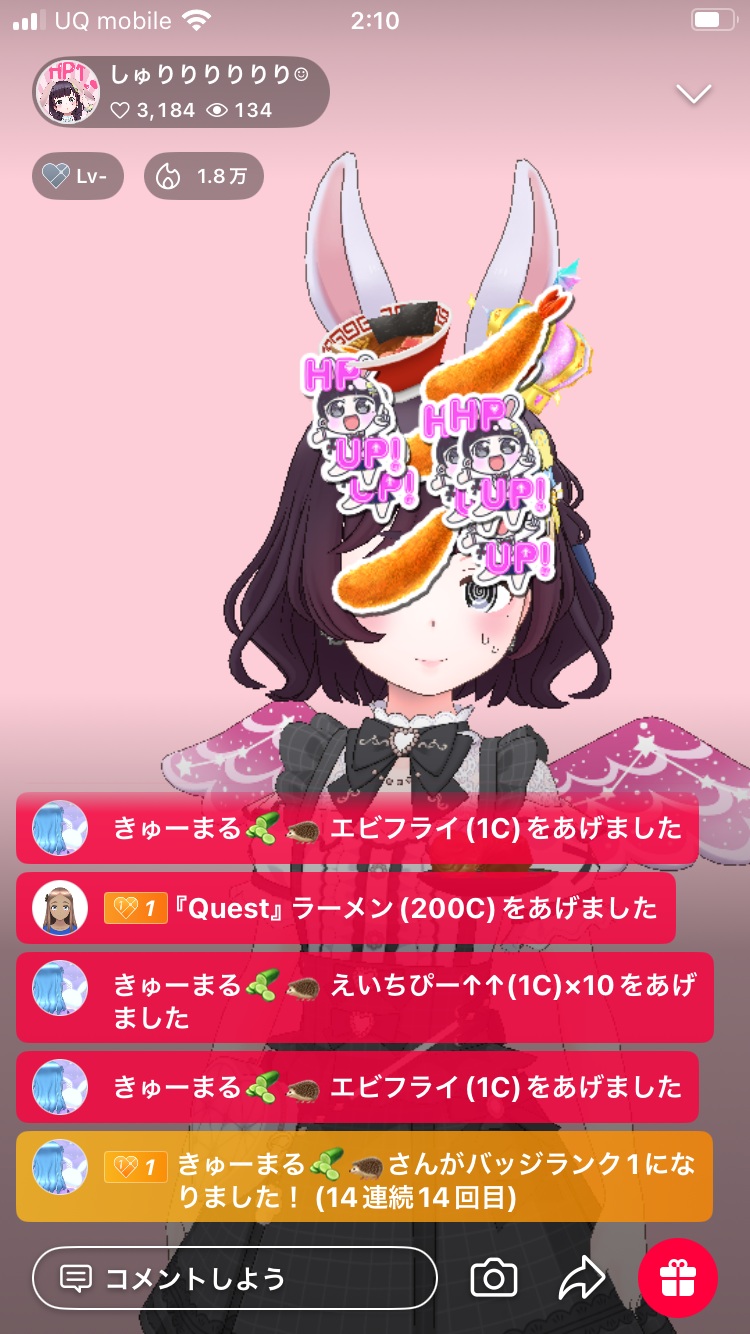Open the gift menu
The image size is (750, 1334).
click(678, 1277)
